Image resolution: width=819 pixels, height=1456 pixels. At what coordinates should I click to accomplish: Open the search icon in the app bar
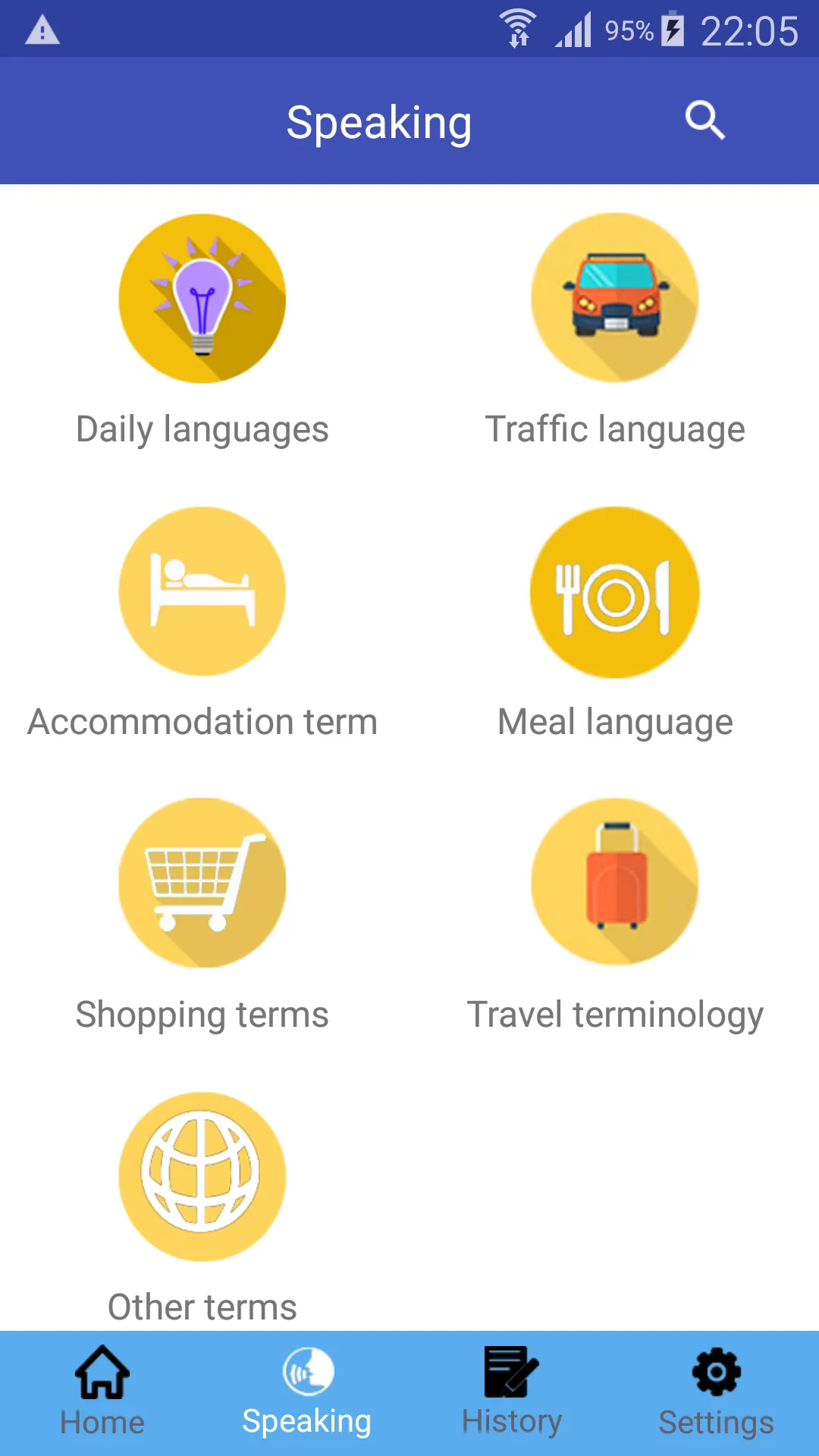click(x=705, y=121)
